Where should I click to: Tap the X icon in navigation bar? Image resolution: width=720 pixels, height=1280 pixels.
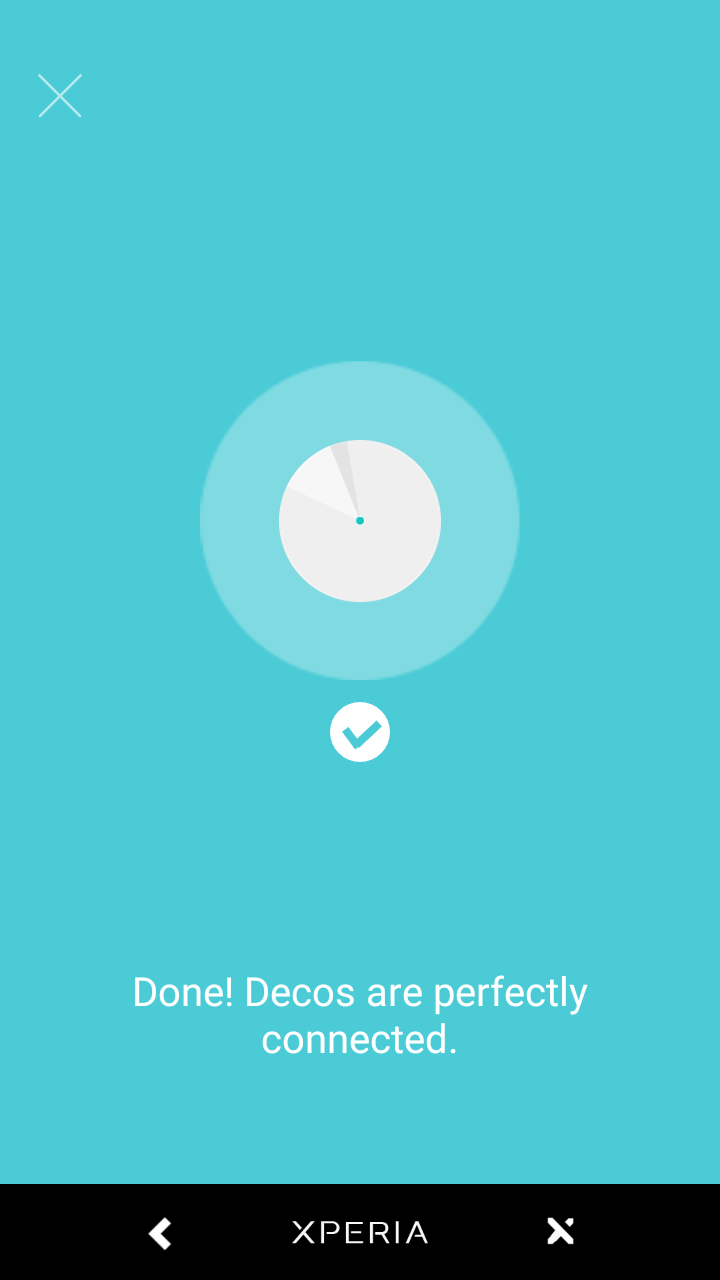[x=561, y=1231]
